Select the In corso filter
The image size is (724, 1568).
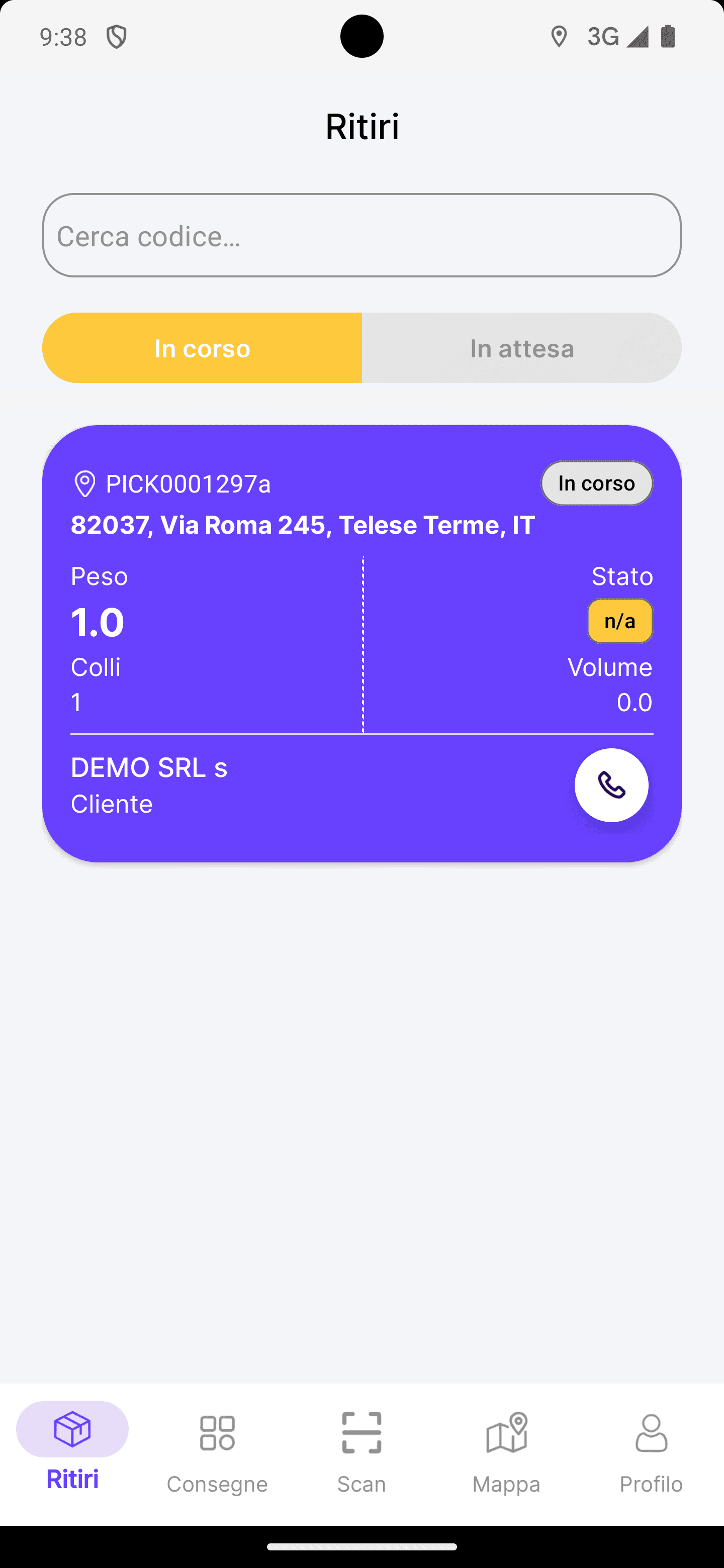(x=202, y=348)
